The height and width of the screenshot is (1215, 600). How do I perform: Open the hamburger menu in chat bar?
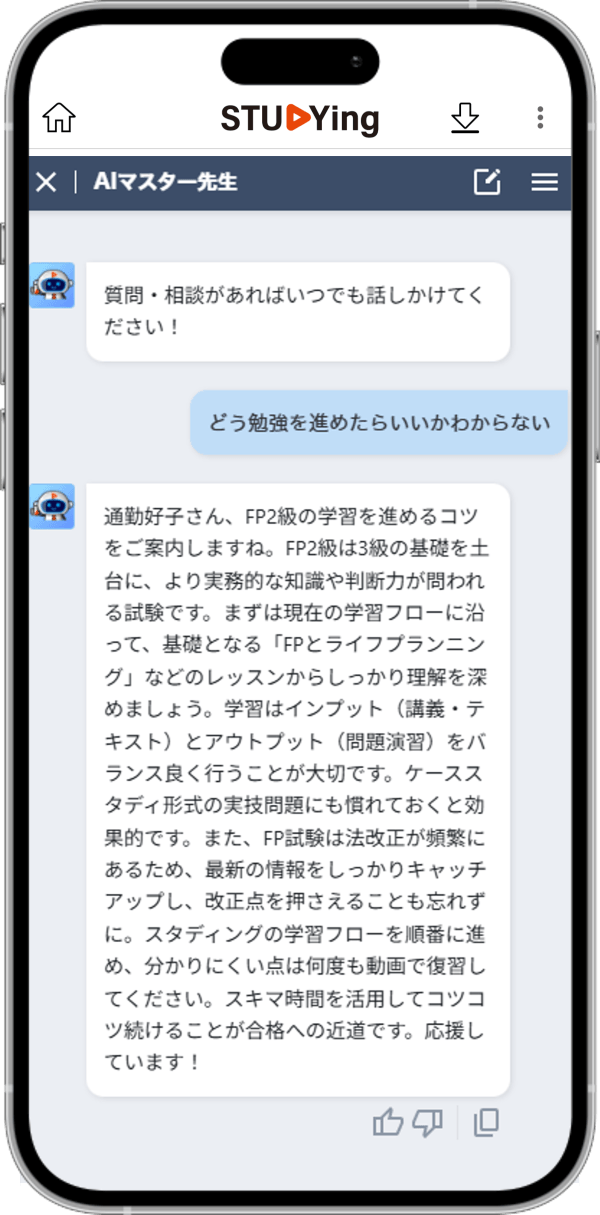coord(544,182)
